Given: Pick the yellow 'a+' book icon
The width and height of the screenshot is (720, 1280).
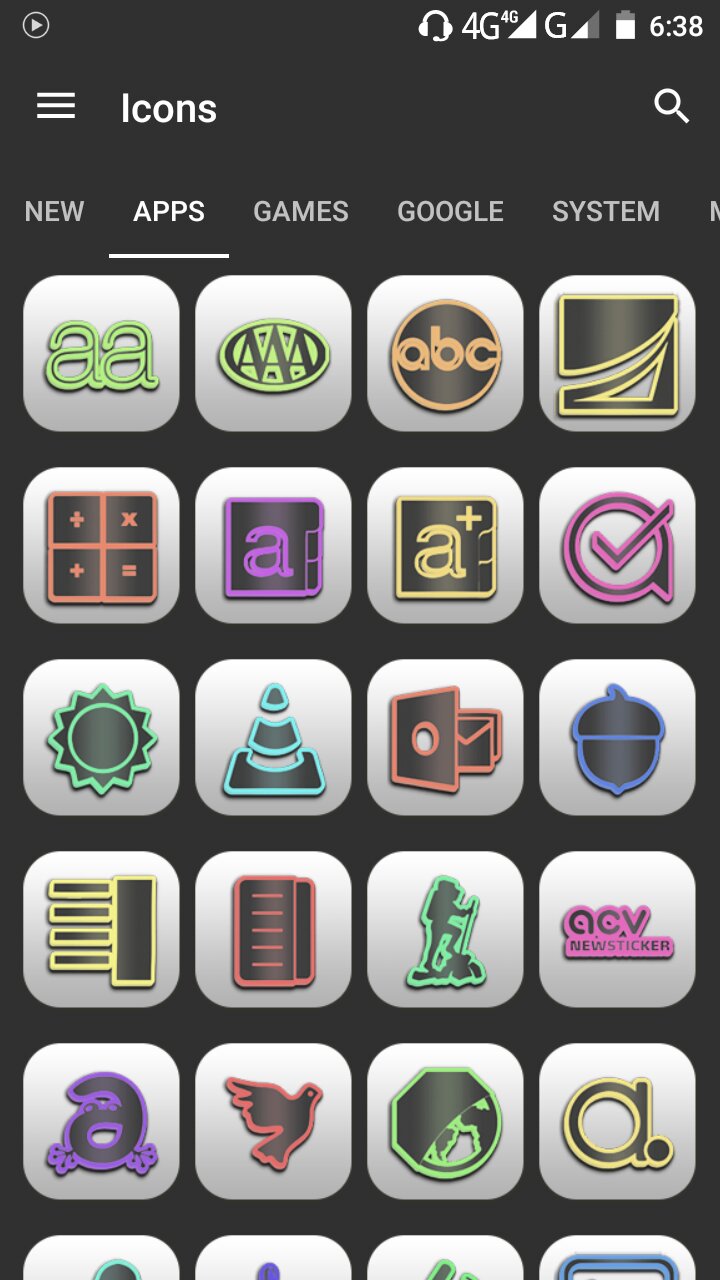Looking at the screenshot, I should tap(445, 546).
